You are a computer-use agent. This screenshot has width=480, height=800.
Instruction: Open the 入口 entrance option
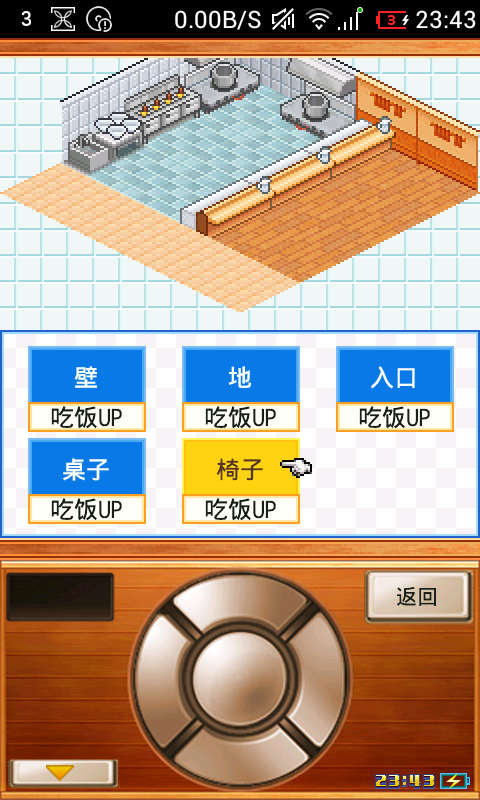(x=395, y=389)
